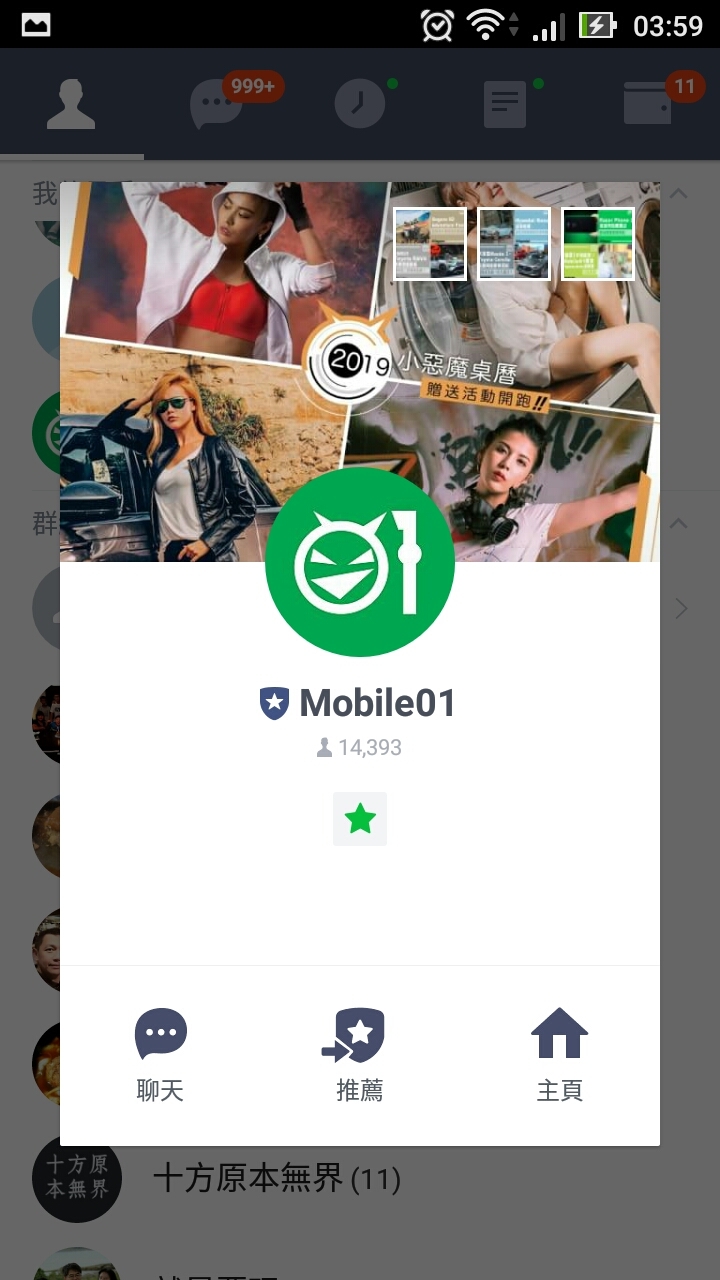Recommend the Mobile01 account

click(359, 1053)
